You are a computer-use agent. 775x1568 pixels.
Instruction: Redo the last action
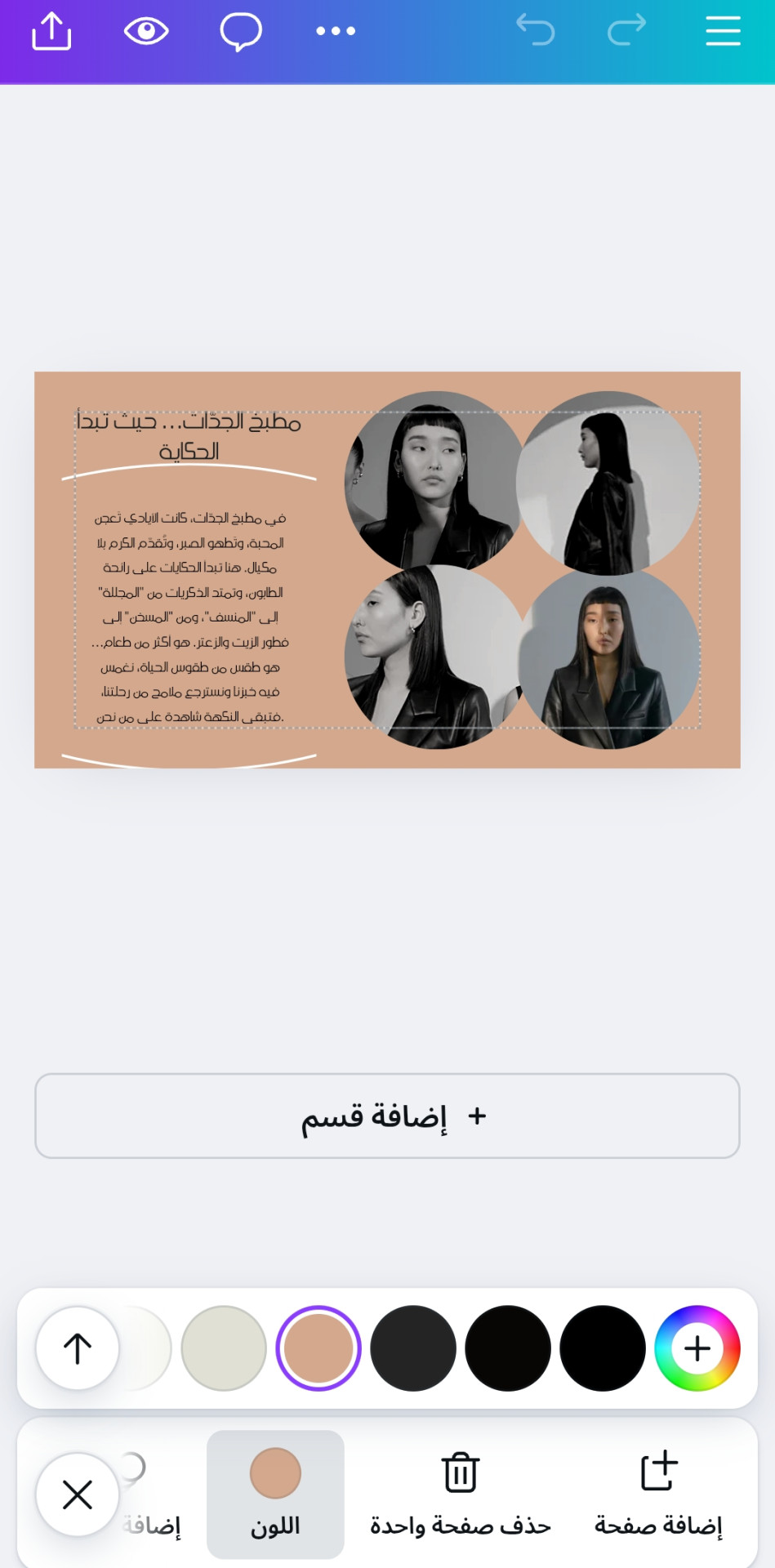click(x=627, y=31)
